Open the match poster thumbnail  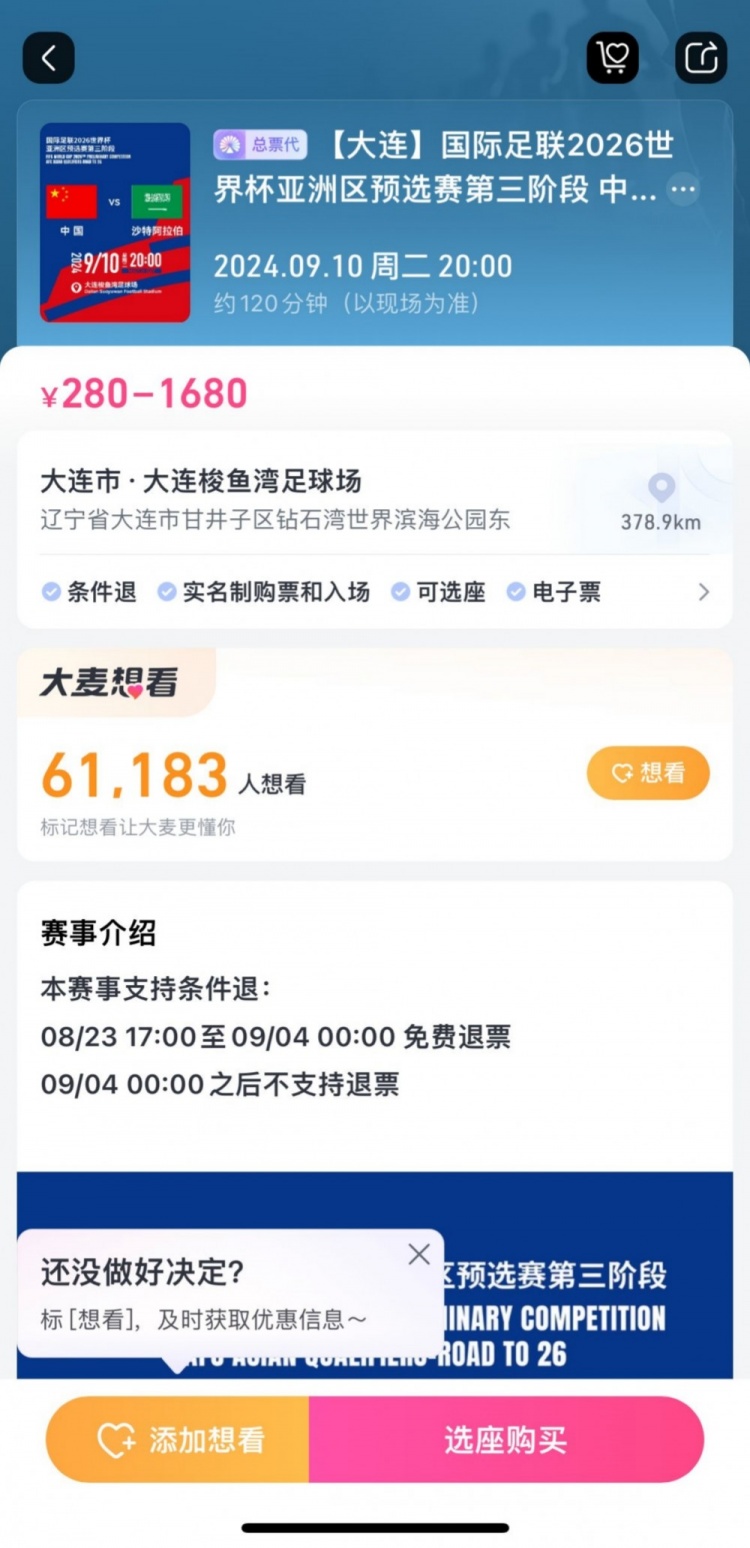tap(115, 222)
